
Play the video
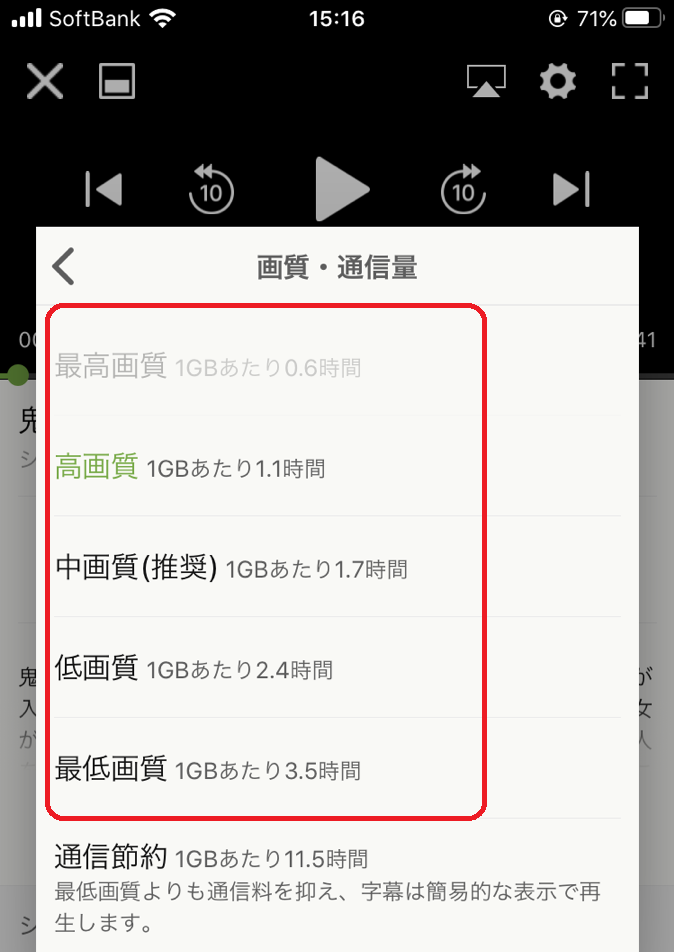click(341, 188)
